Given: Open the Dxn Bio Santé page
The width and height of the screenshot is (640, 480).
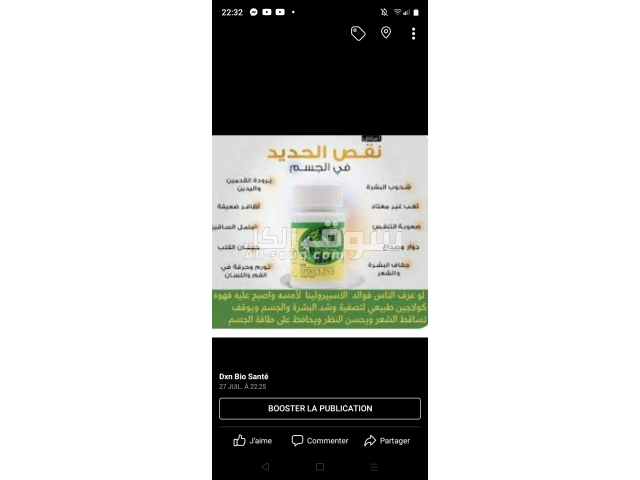Looking at the screenshot, I should [x=244, y=376].
